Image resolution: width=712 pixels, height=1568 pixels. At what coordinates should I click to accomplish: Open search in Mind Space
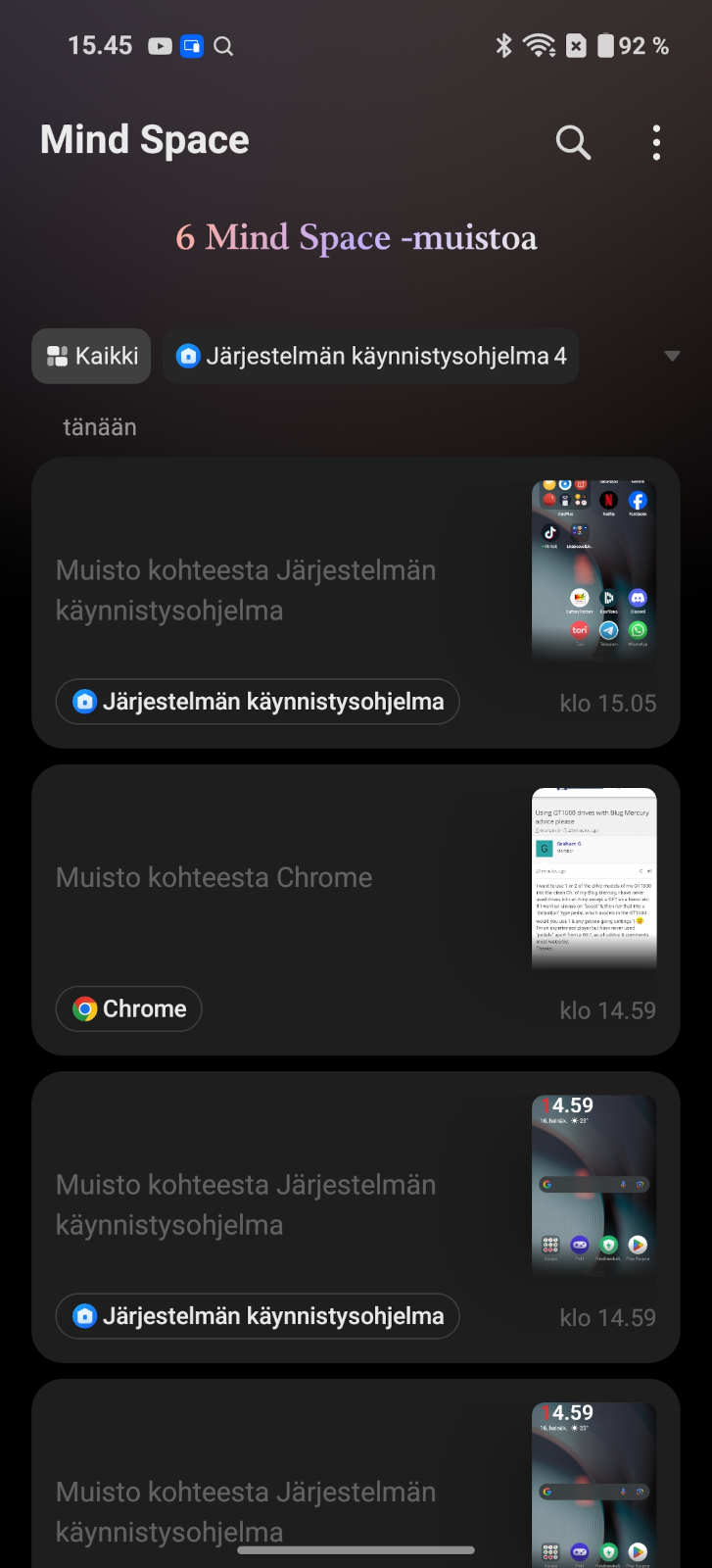pos(573,142)
